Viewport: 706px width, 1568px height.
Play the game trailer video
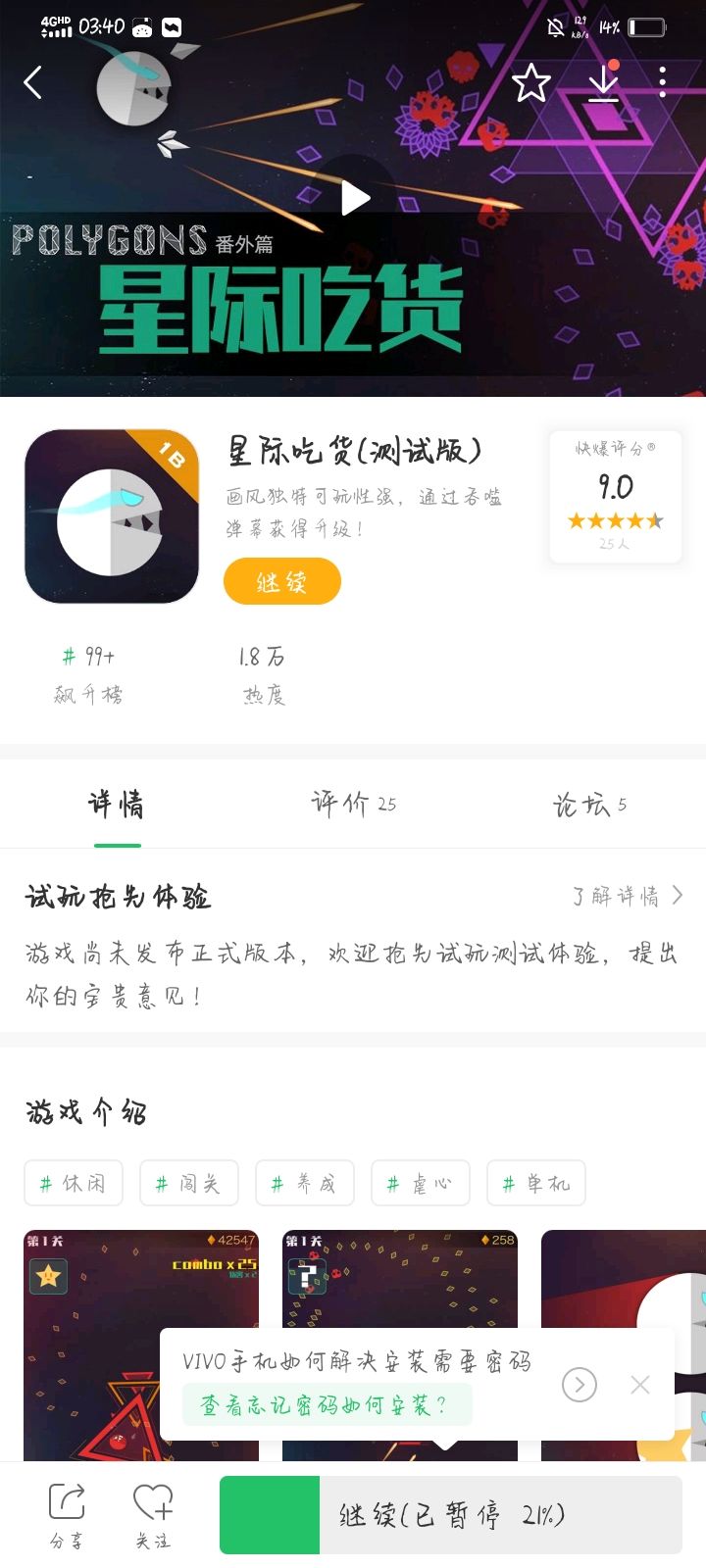[354, 199]
